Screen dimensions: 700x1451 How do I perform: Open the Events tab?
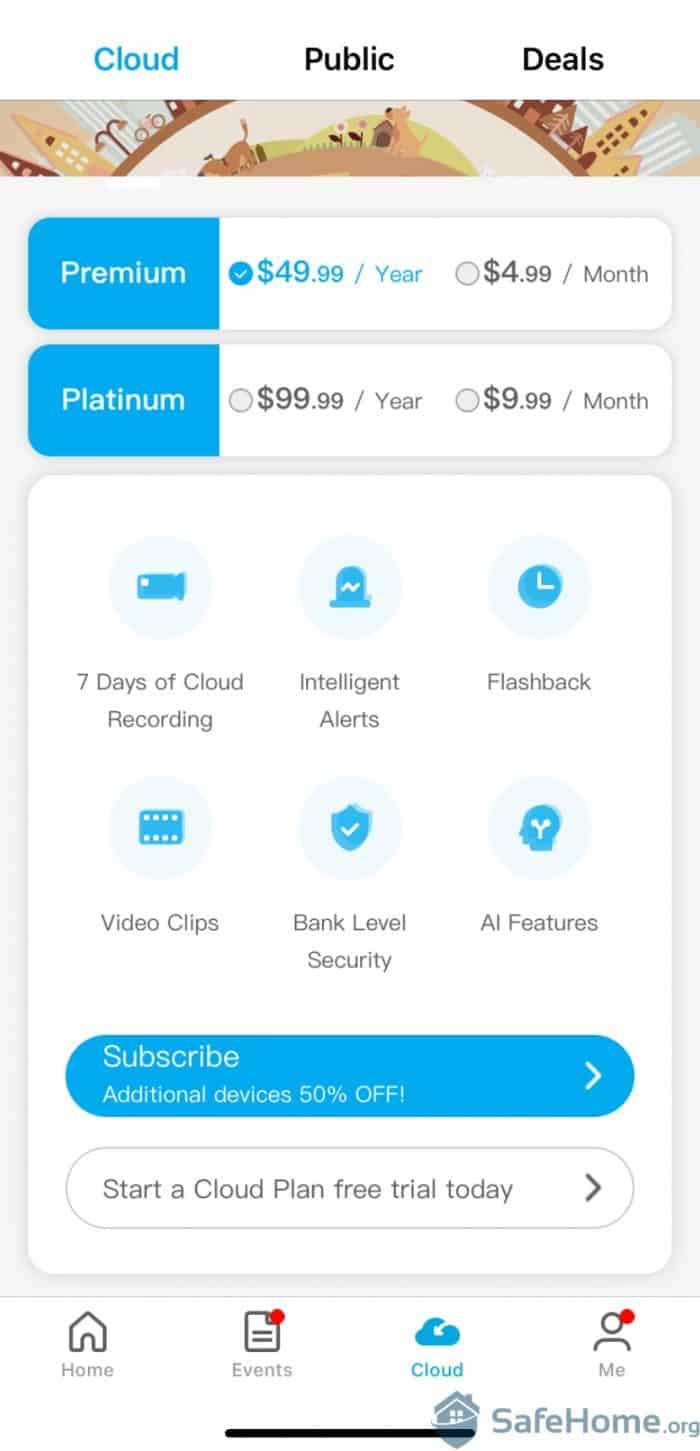coord(262,1345)
